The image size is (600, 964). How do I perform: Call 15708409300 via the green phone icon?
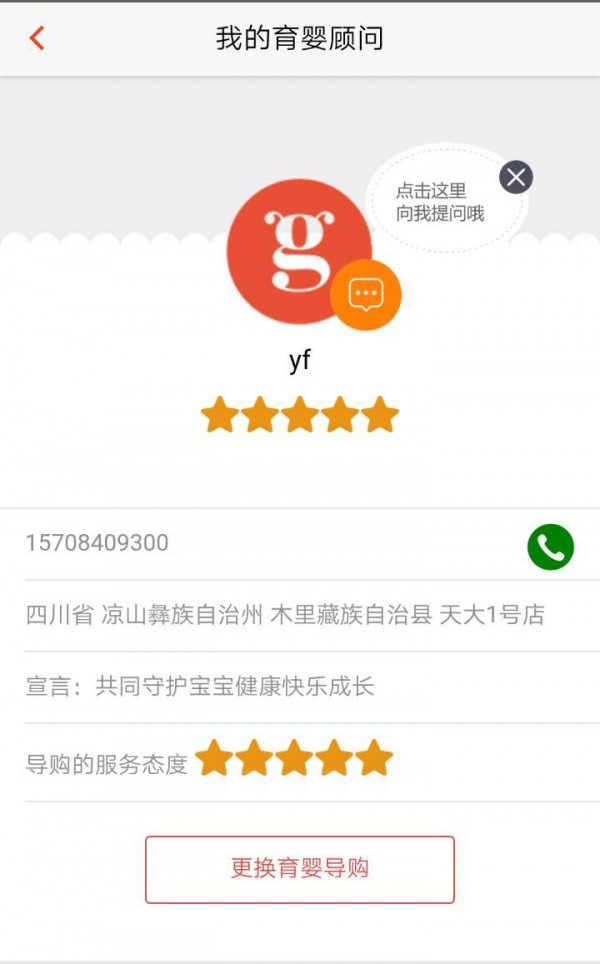pos(550,546)
